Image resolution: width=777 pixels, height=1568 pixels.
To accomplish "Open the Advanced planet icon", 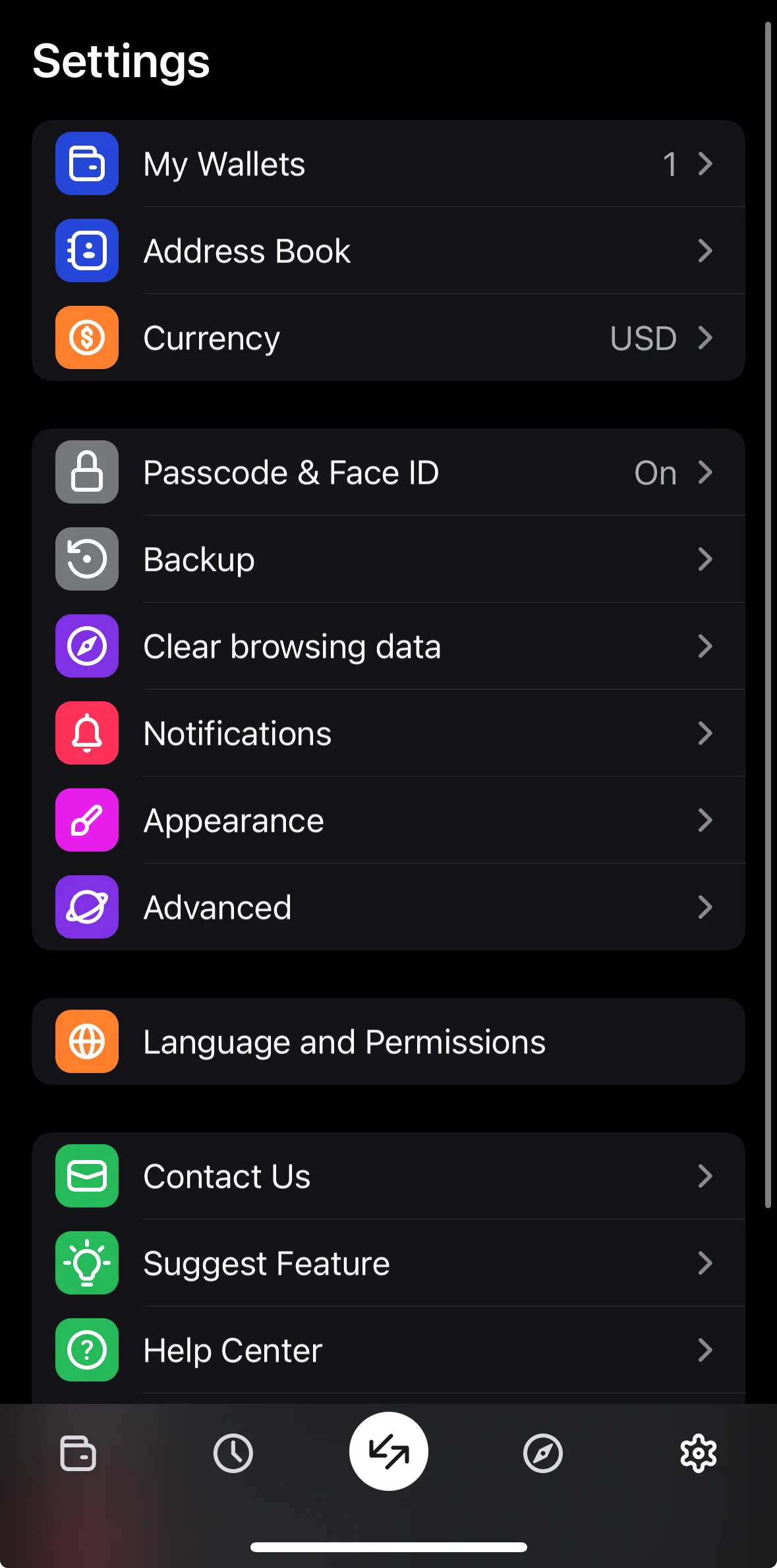I will (86, 907).
